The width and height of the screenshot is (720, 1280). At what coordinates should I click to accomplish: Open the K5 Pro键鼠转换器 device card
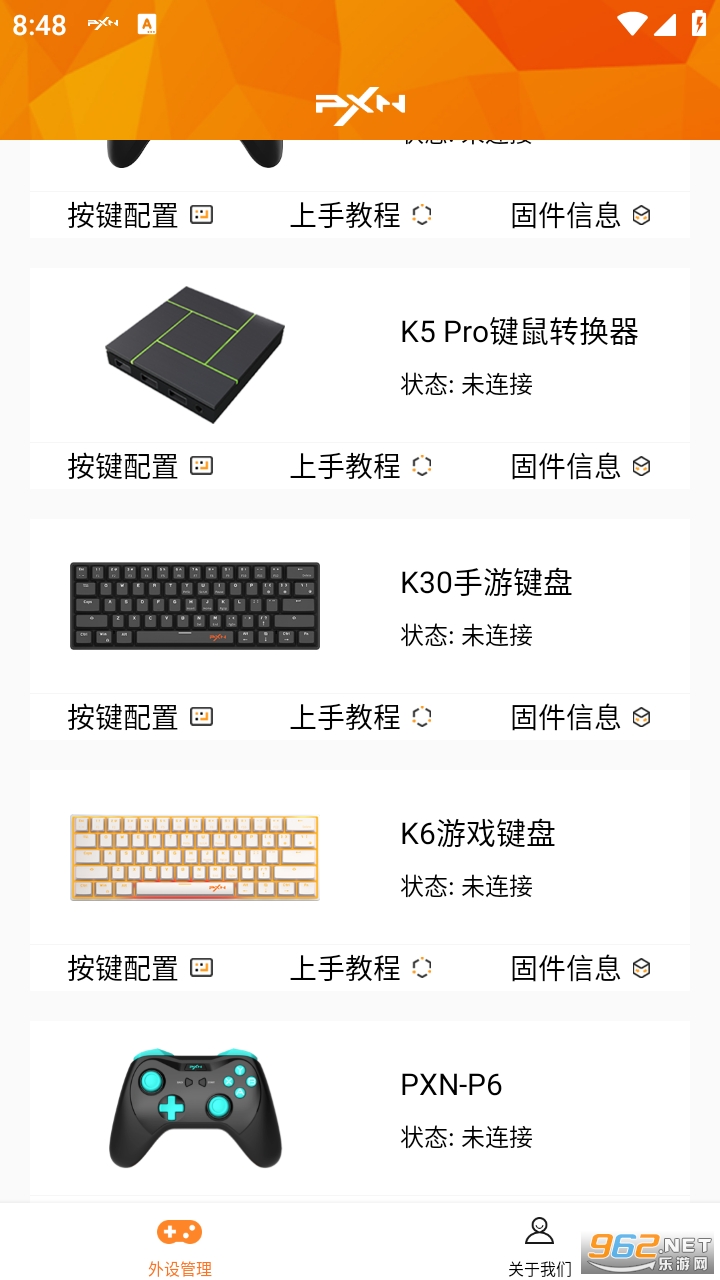click(x=360, y=356)
